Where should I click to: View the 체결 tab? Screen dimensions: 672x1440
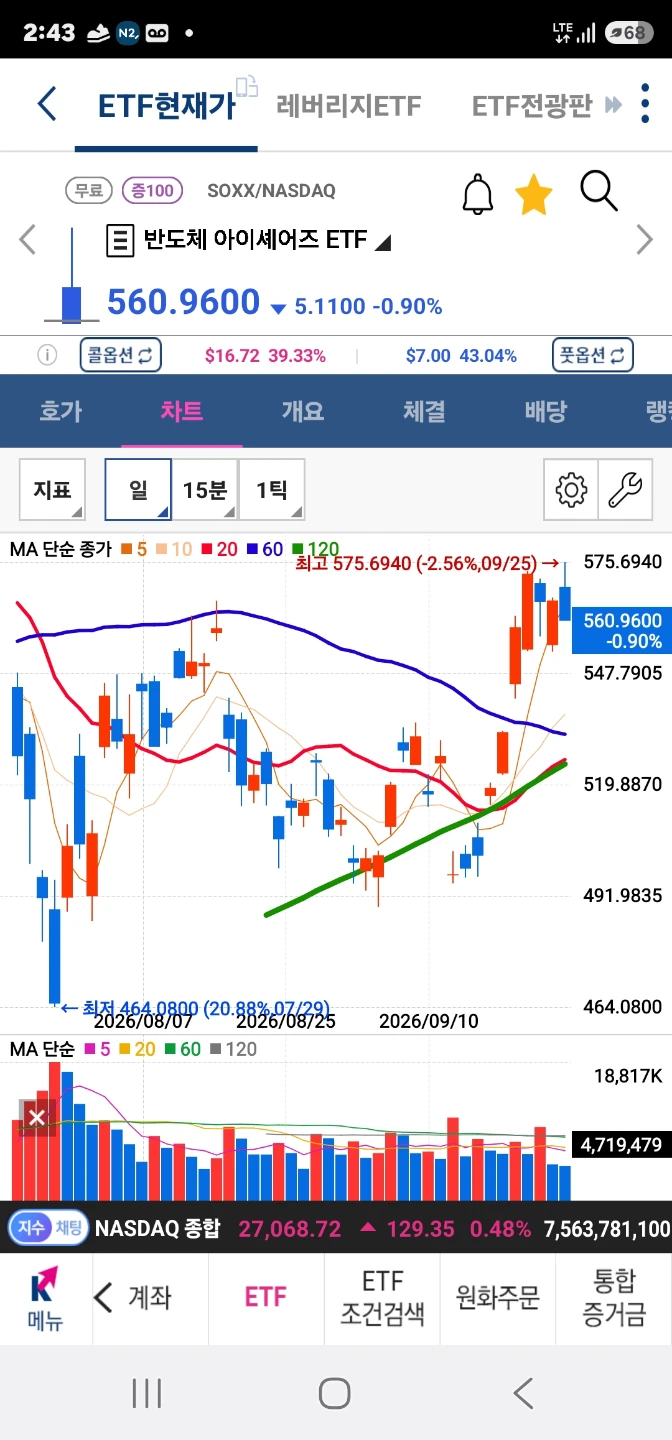click(x=424, y=411)
